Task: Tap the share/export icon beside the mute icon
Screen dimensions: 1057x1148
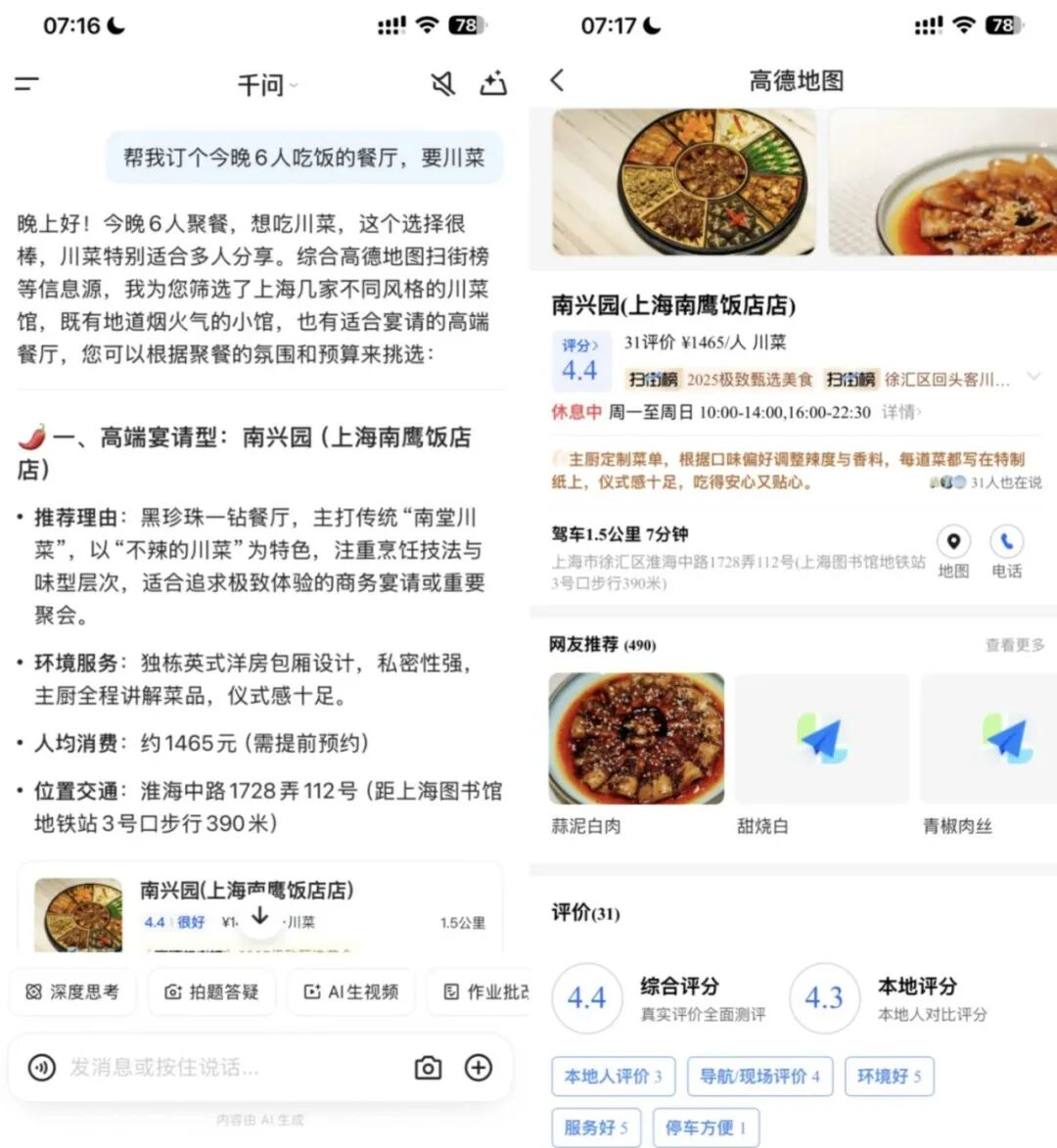Action: [x=494, y=84]
